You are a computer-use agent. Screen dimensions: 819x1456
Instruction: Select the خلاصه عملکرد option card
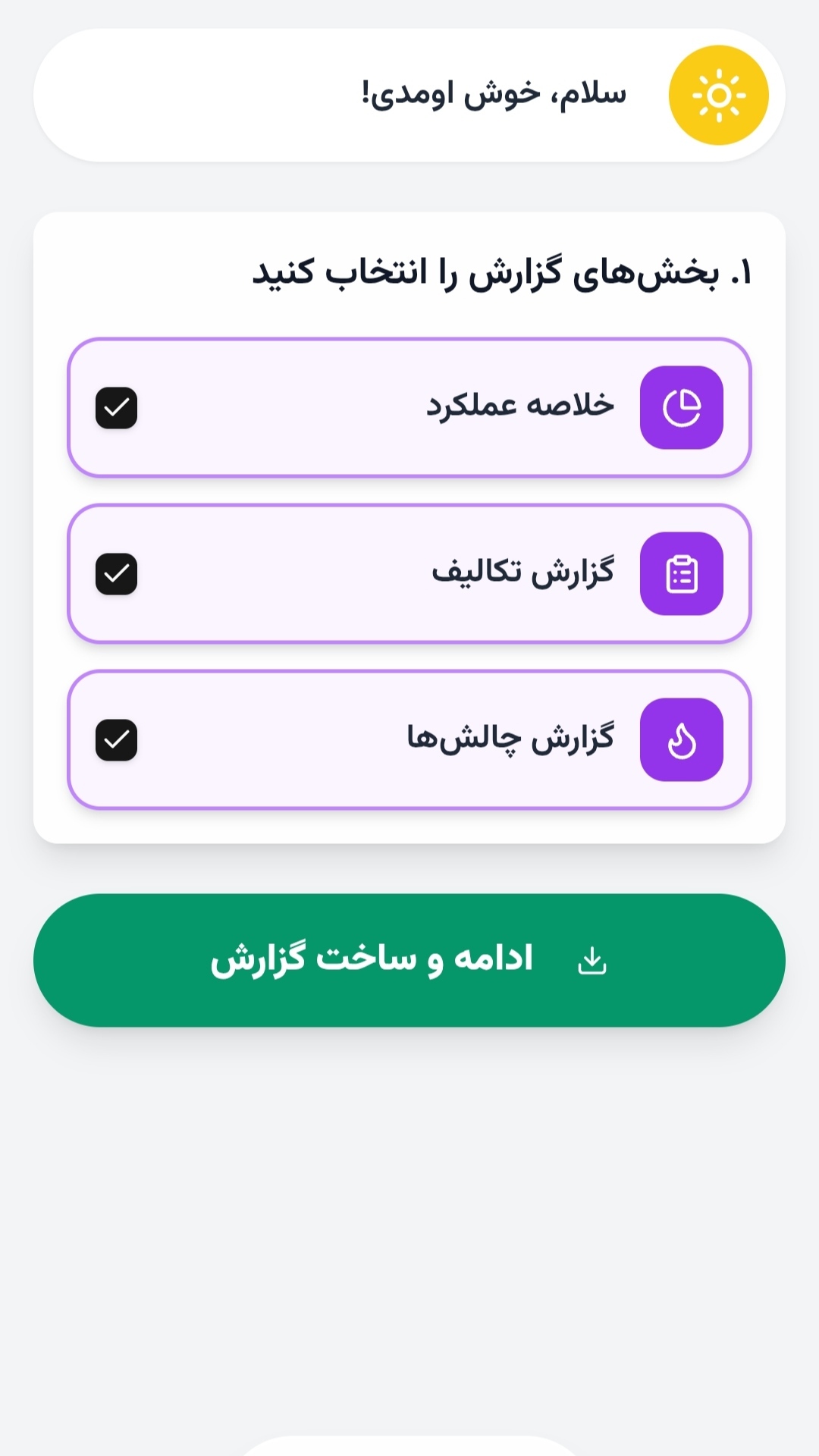pos(409,406)
